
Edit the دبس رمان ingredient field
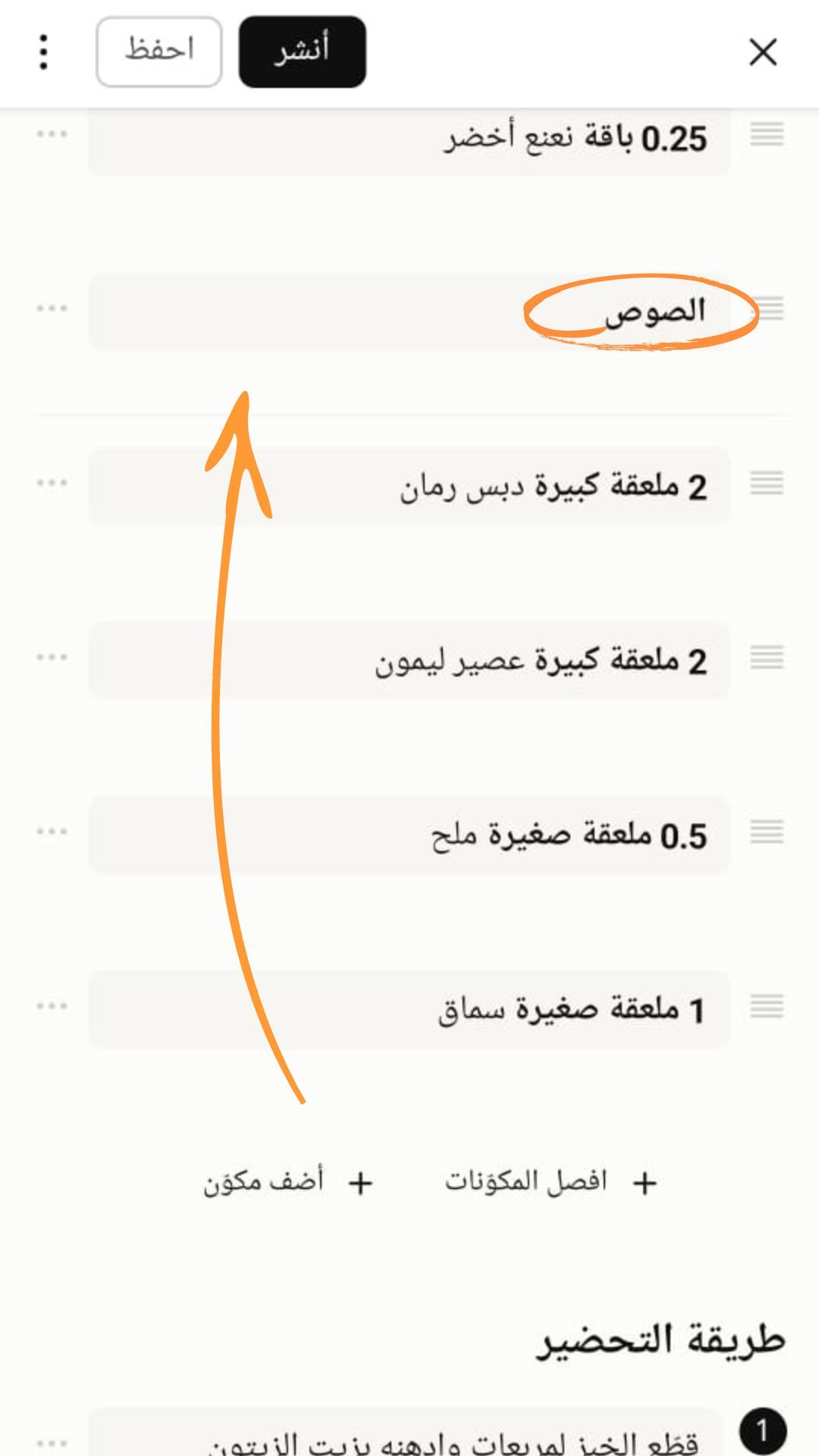409,486
